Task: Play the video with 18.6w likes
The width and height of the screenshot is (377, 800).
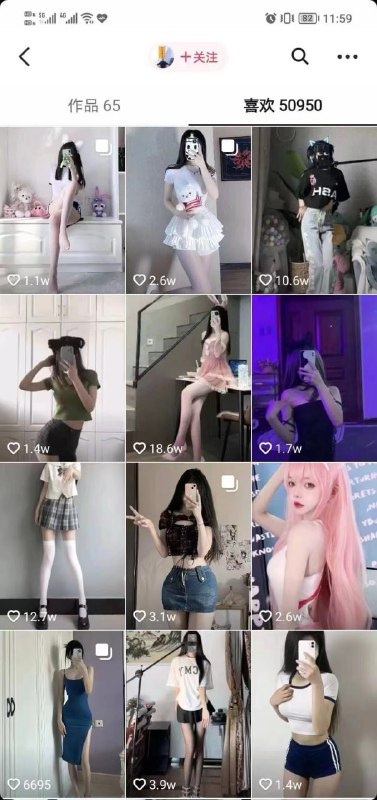Action: 188,378
